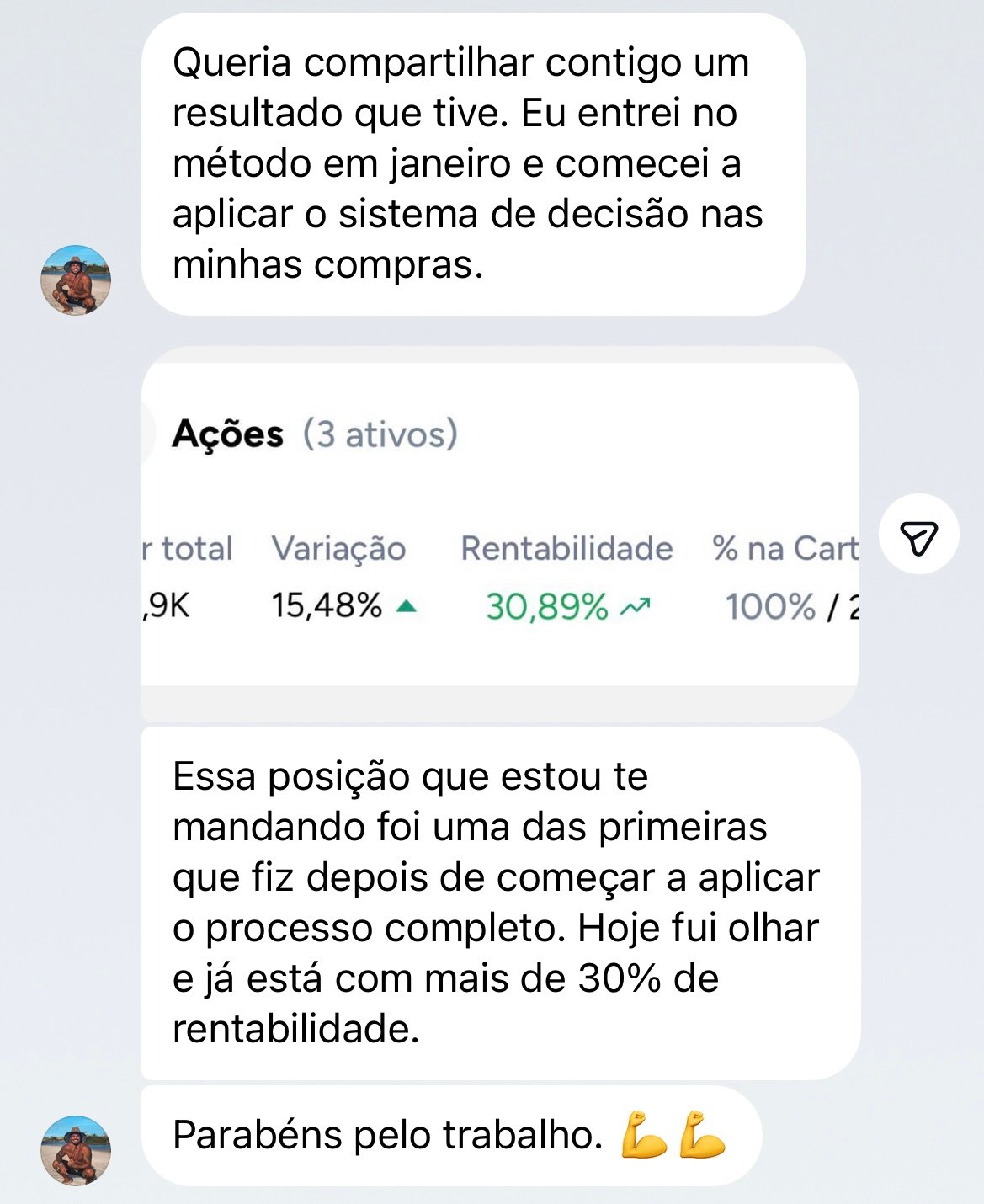Screen dimensions: 984x1204
Task: Expand the % na Cart column
Action: point(785,547)
